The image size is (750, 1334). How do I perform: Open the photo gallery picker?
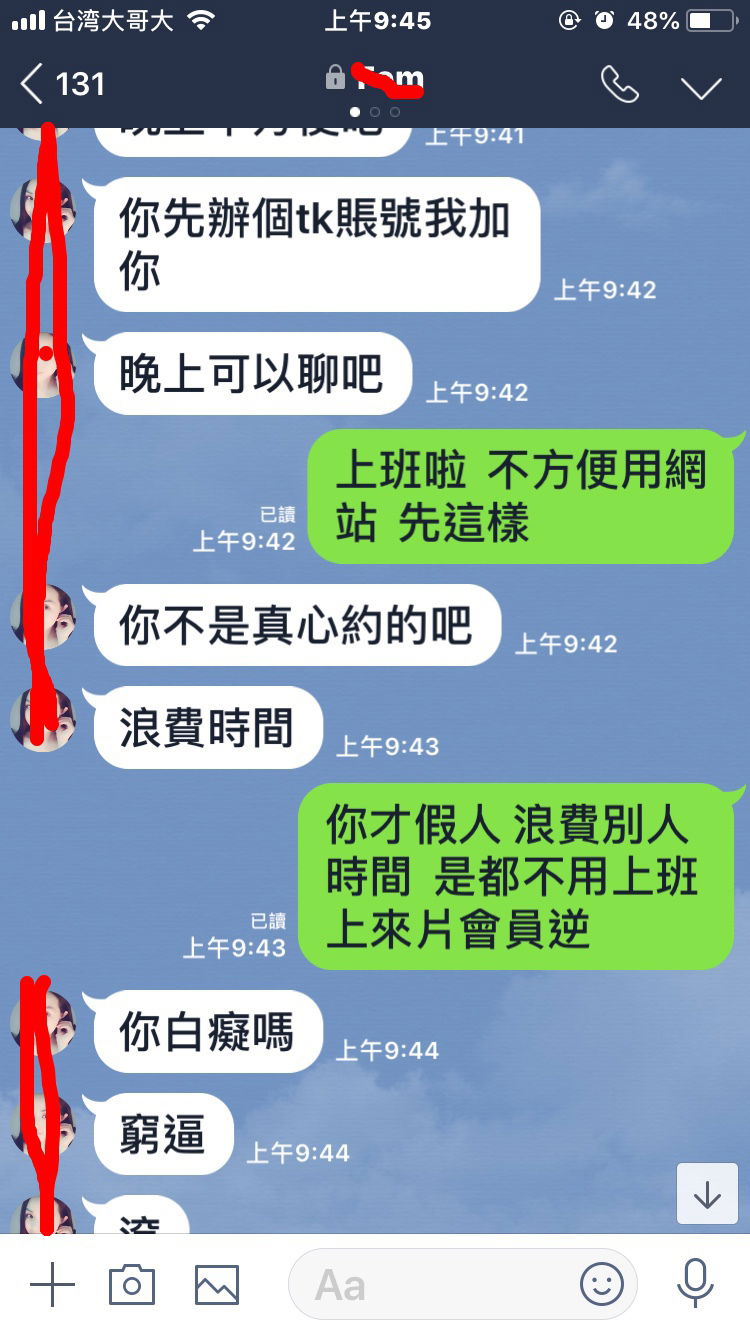tap(216, 1284)
